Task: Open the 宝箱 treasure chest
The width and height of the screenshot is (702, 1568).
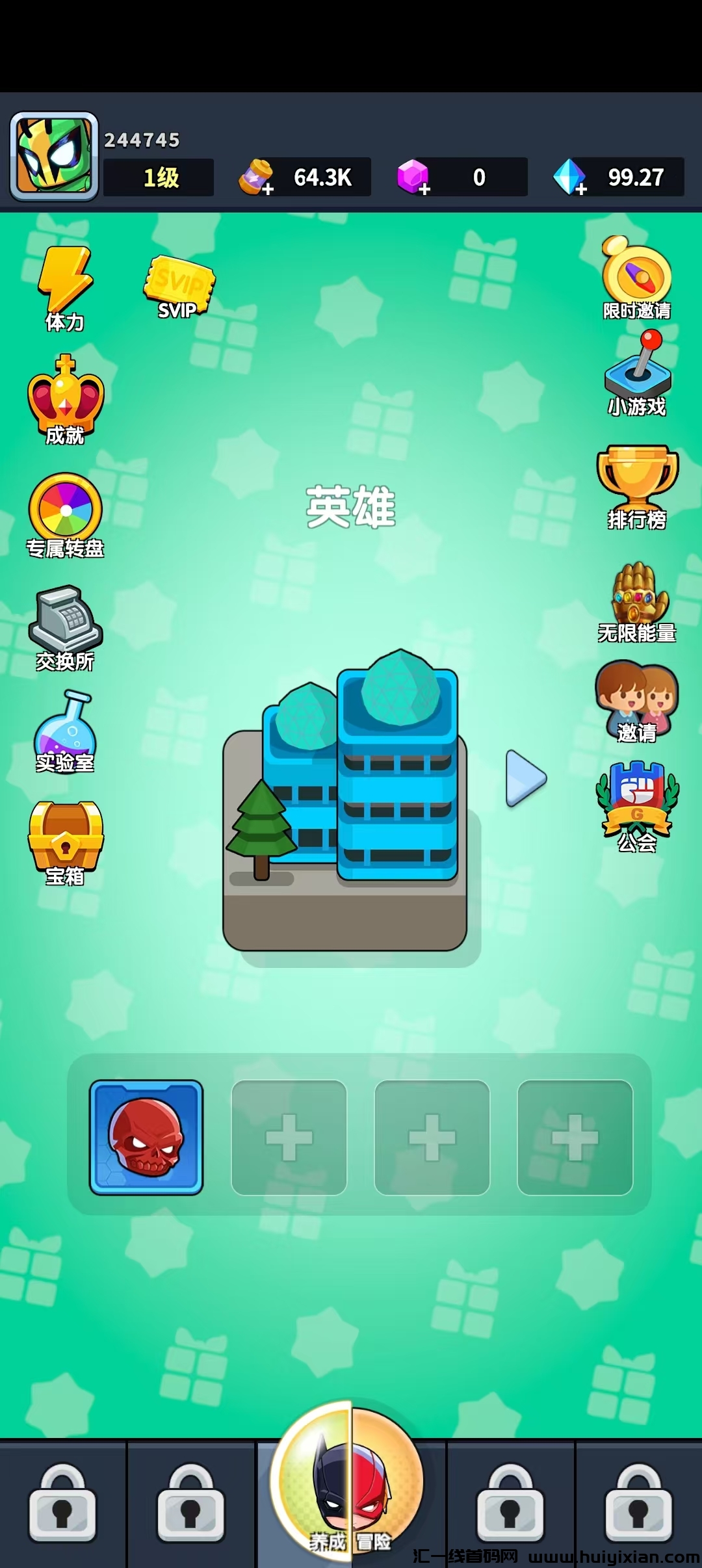Action: click(65, 842)
